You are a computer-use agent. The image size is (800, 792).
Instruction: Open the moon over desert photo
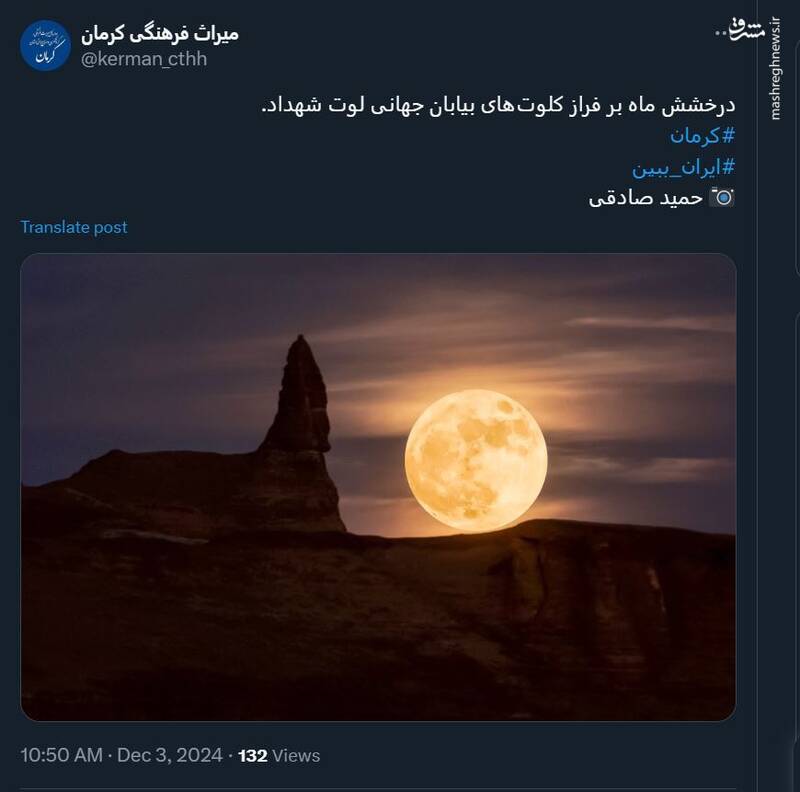click(x=378, y=487)
